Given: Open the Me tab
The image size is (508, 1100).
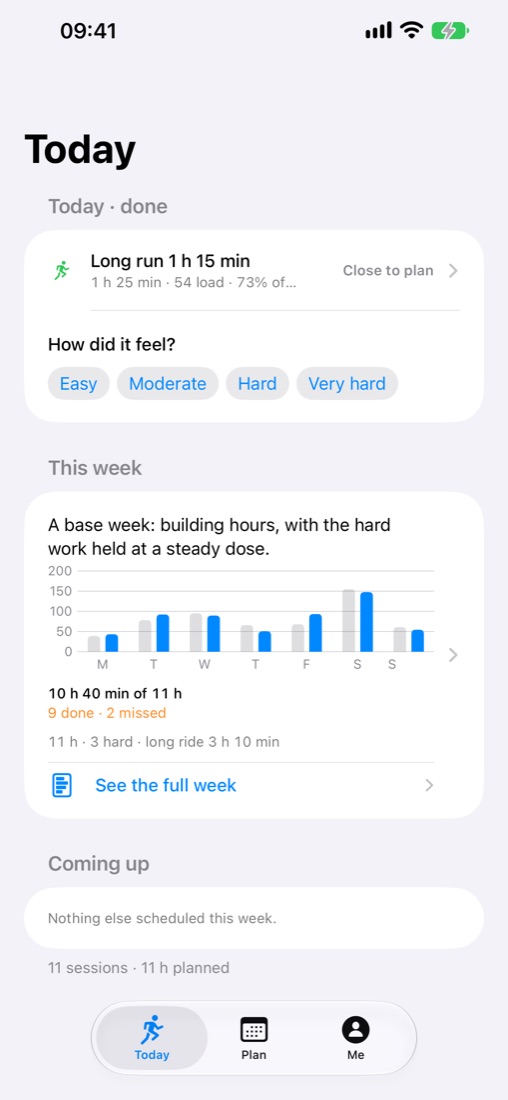Looking at the screenshot, I should pos(356,1039).
